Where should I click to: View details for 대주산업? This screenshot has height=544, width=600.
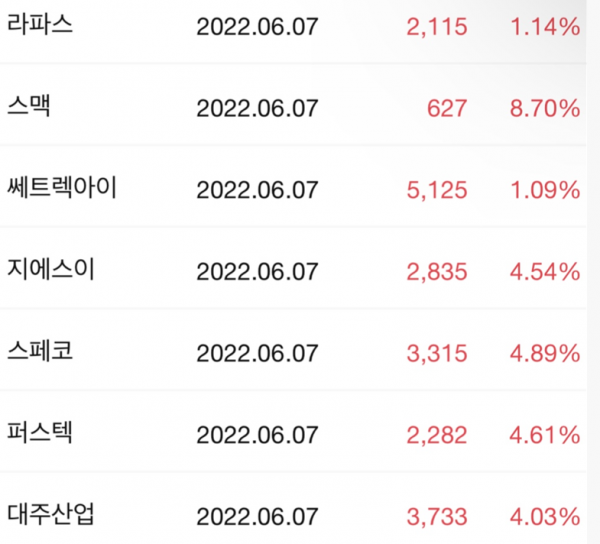tap(50, 515)
